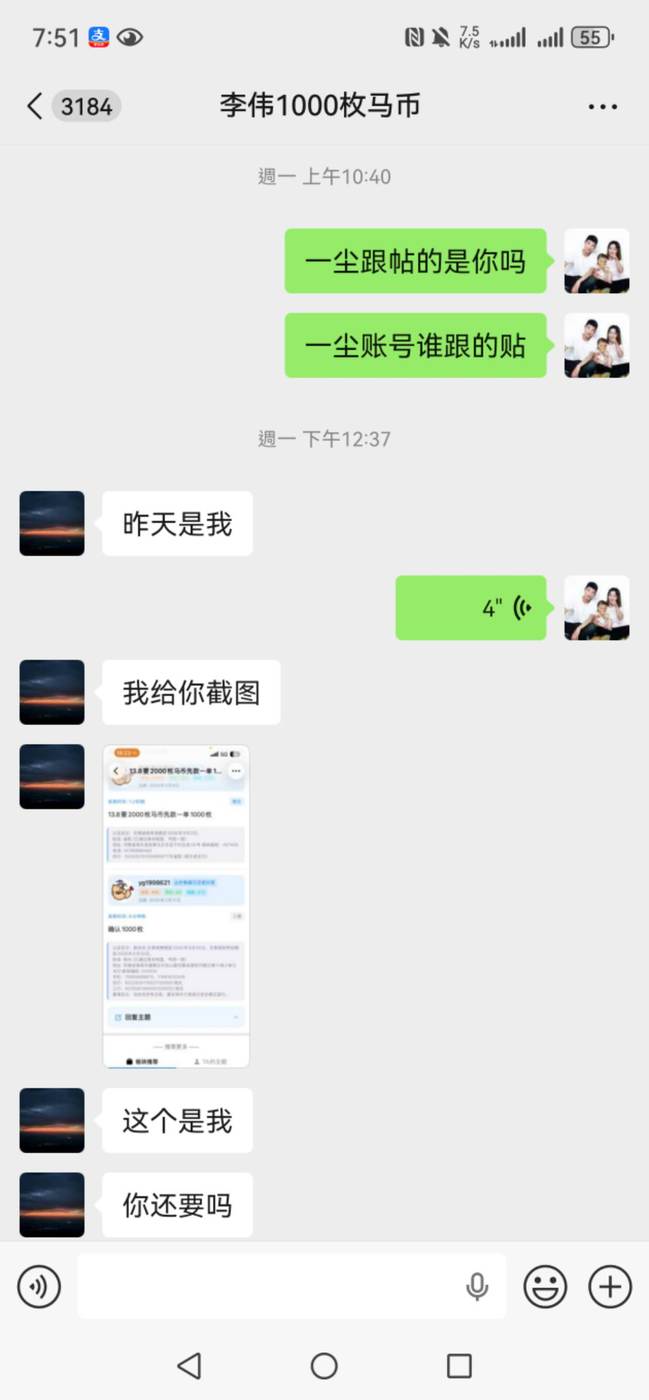
Task: Open the plus attachment menu
Action: tap(610, 1286)
